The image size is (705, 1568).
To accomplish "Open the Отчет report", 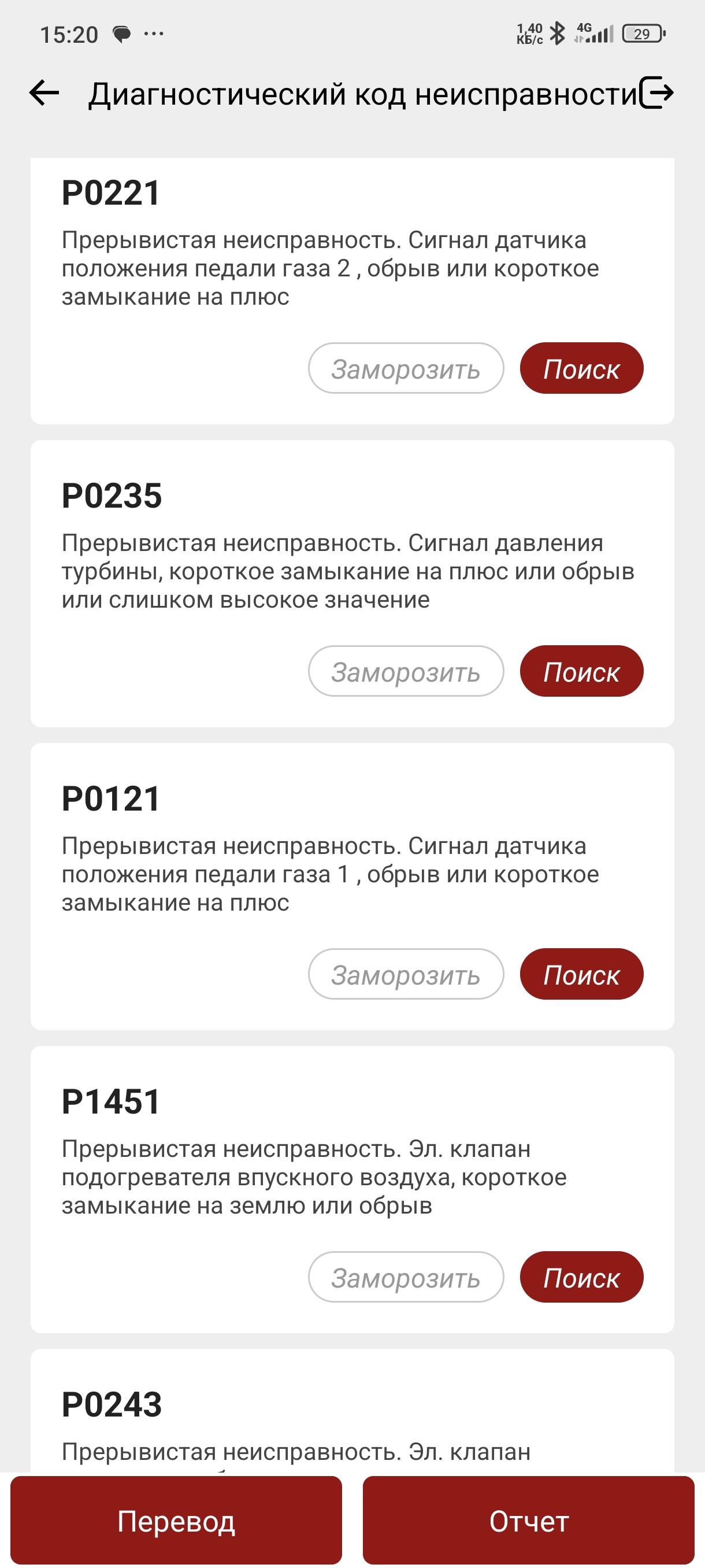I will tap(529, 1521).
